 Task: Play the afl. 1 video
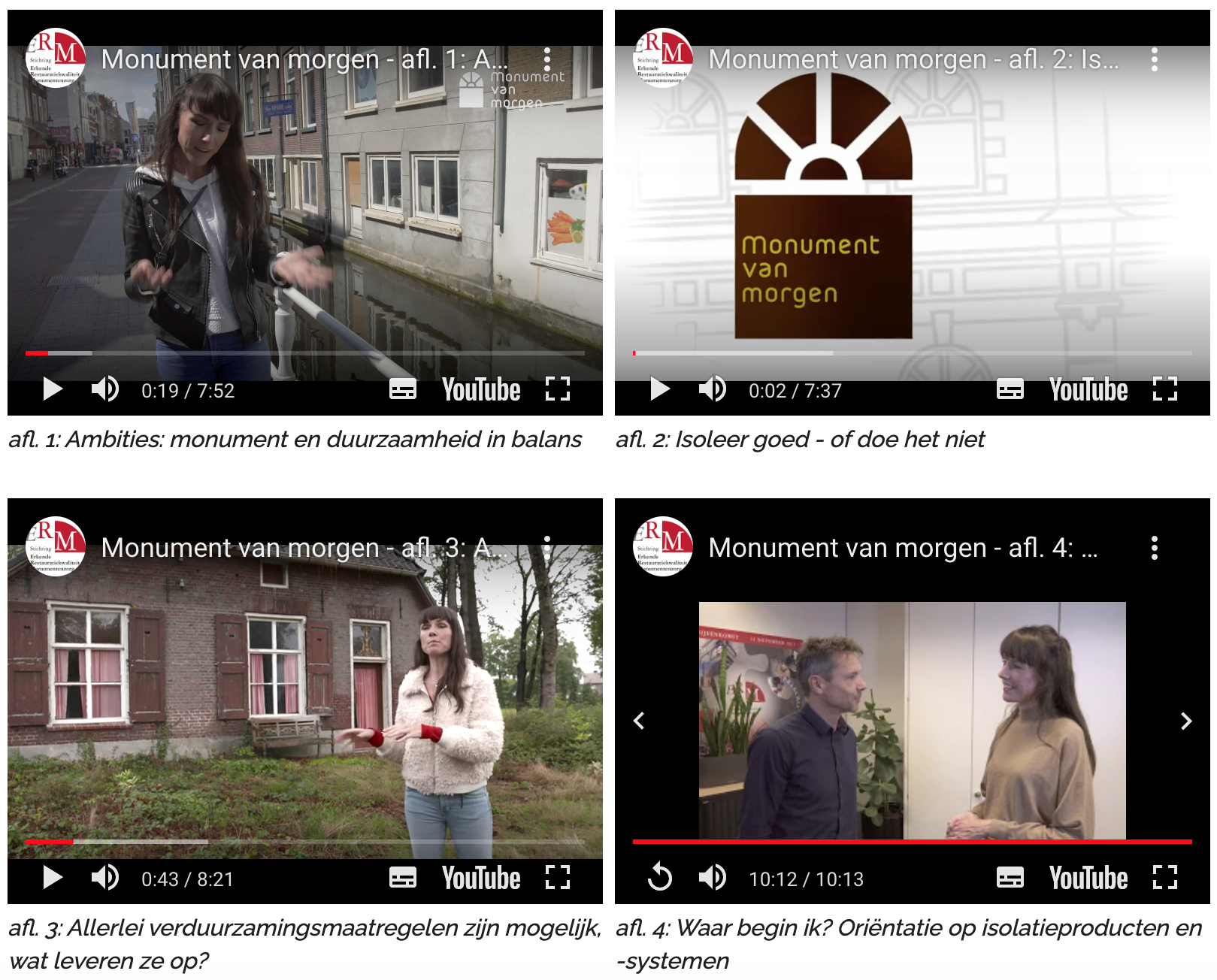point(52,389)
